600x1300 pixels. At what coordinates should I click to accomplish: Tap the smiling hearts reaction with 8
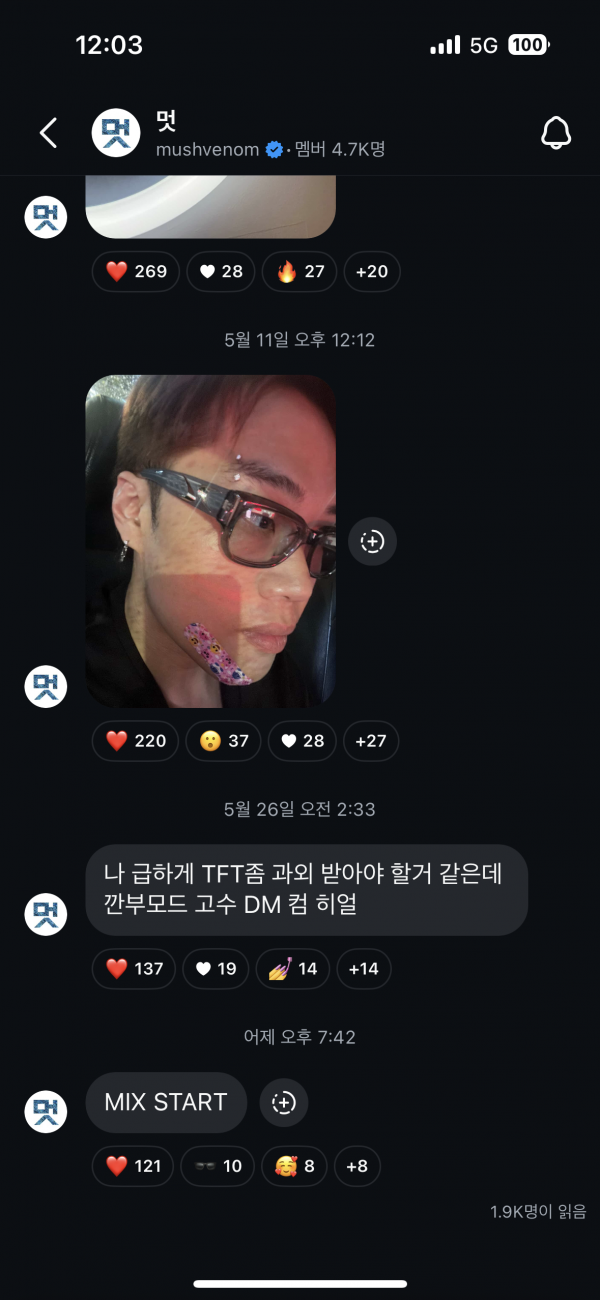tap(294, 1166)
